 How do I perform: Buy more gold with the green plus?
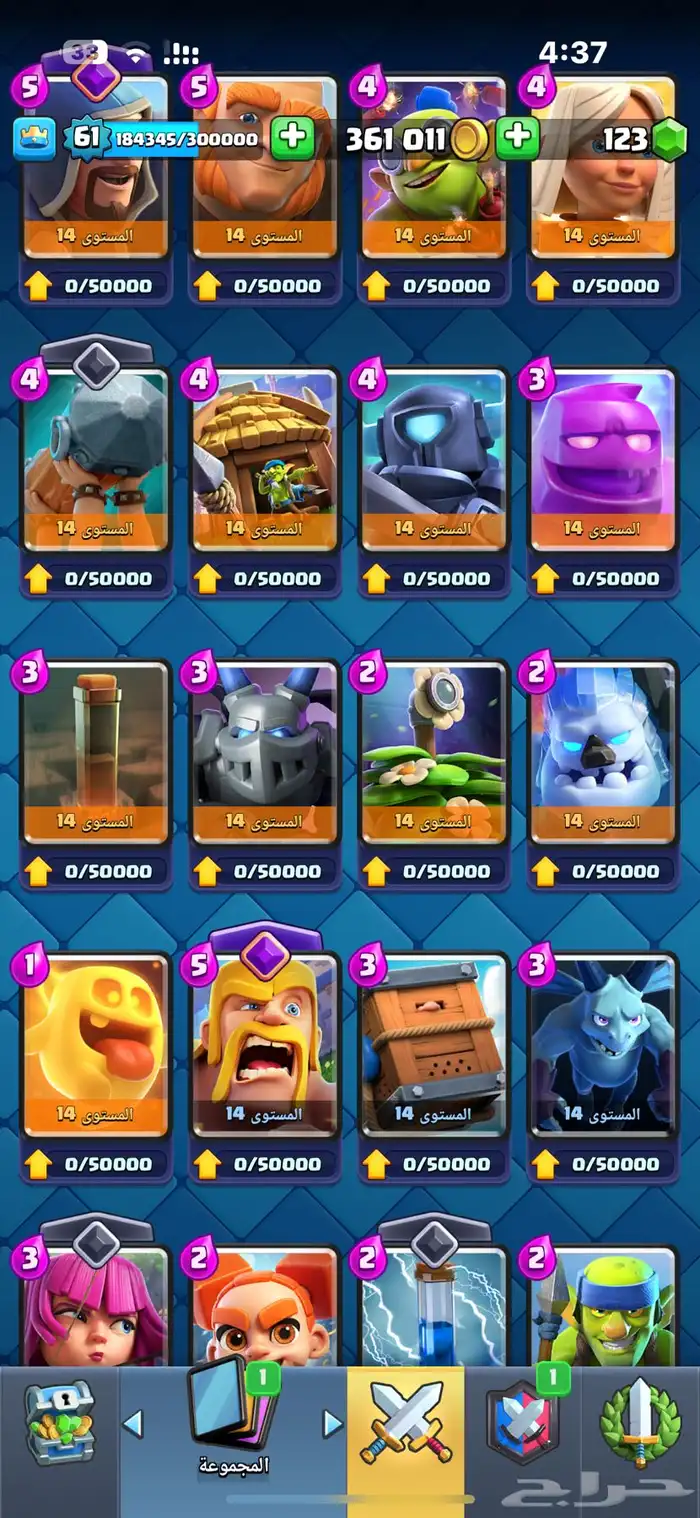point(517,138)
